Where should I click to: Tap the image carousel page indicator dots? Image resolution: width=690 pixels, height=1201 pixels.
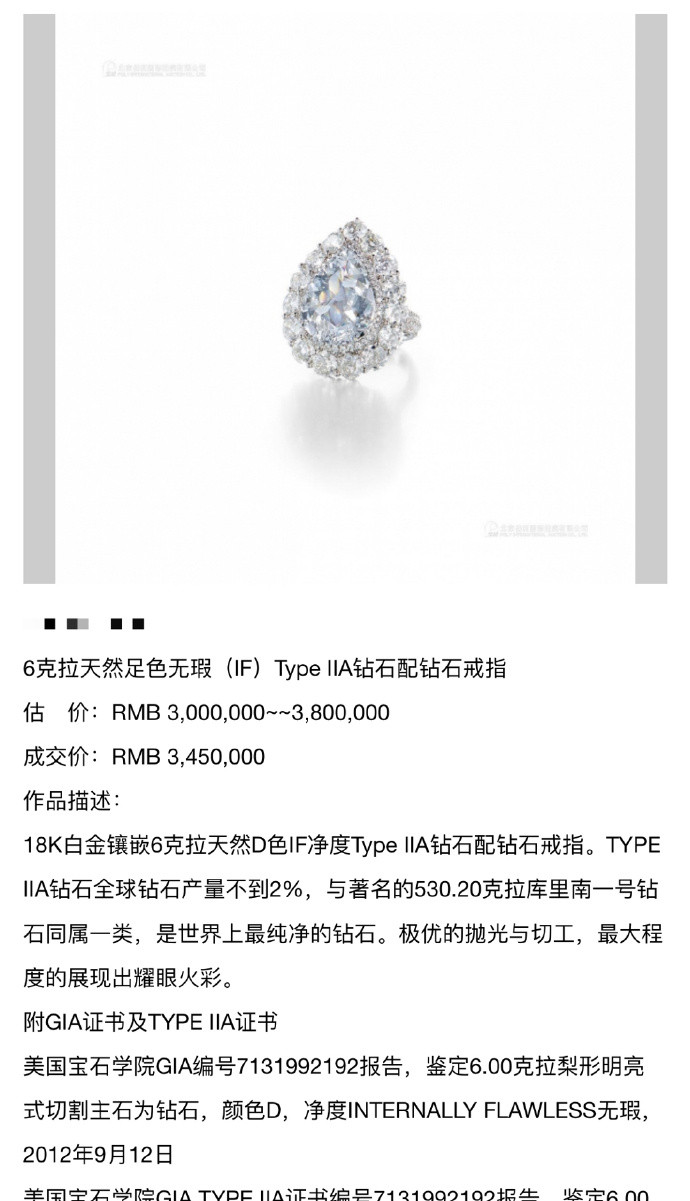pyautogui.click(x=85, y=624)
